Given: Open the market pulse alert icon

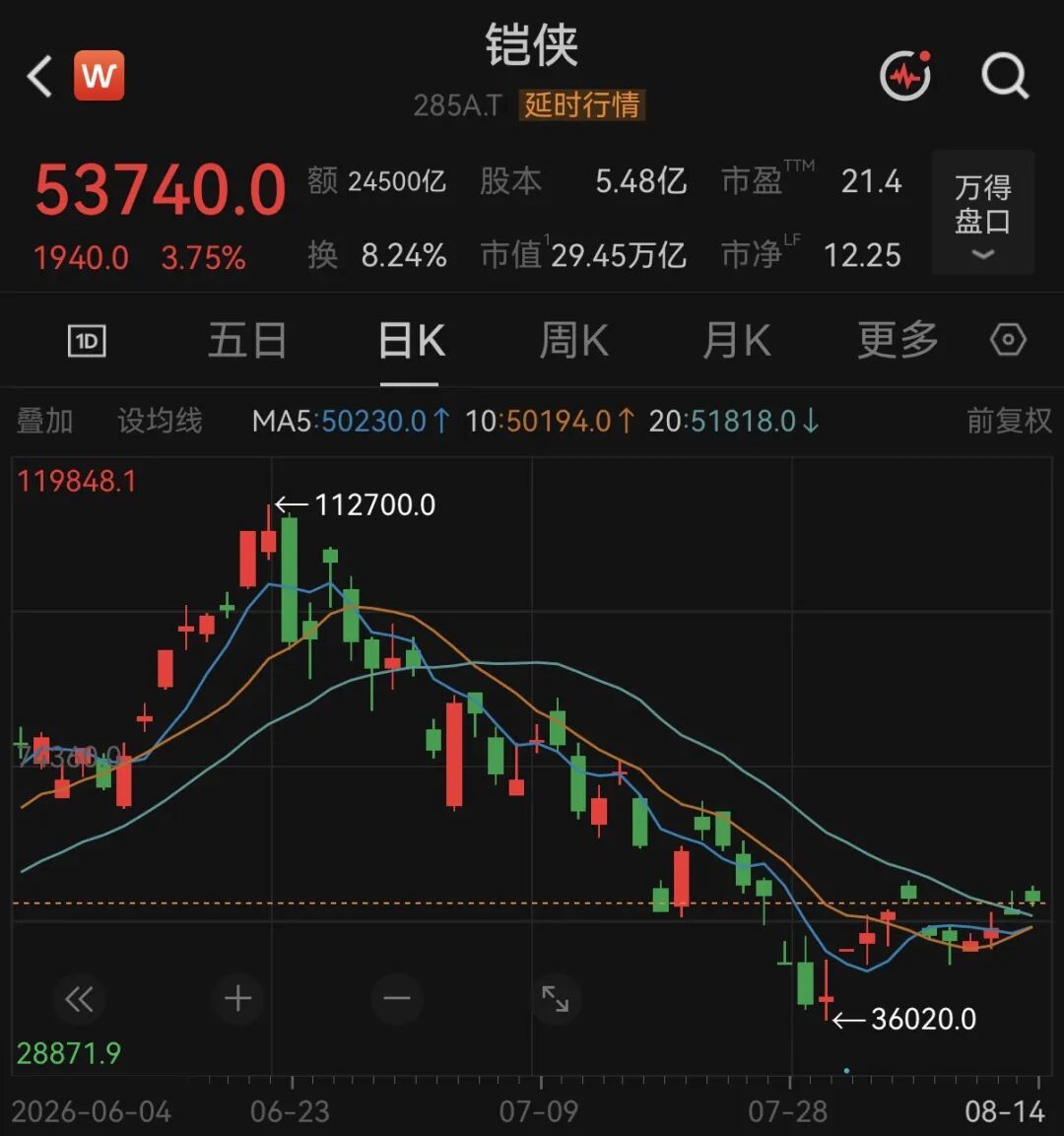Looking at the screenshot, I should click(x=905, y=75).
